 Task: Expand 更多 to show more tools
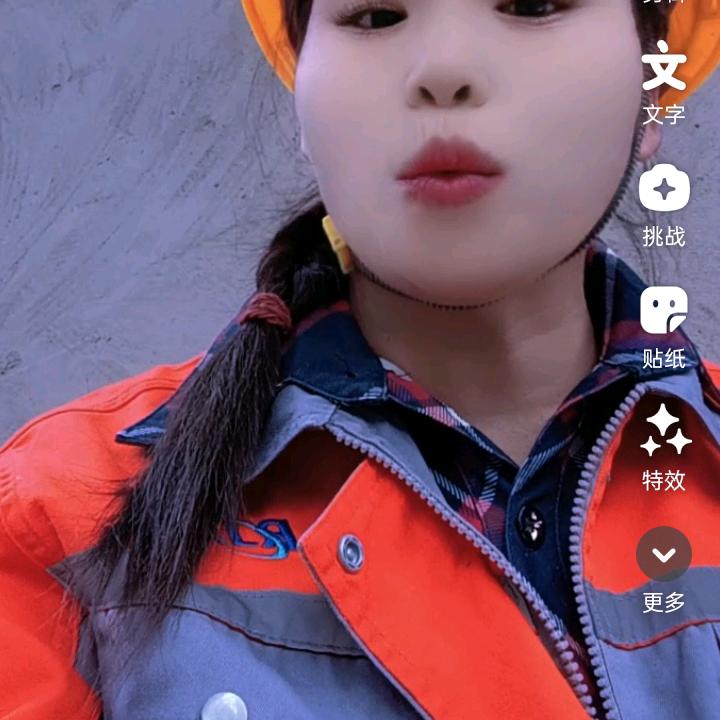pyautogui.click(x=664, y=554)
